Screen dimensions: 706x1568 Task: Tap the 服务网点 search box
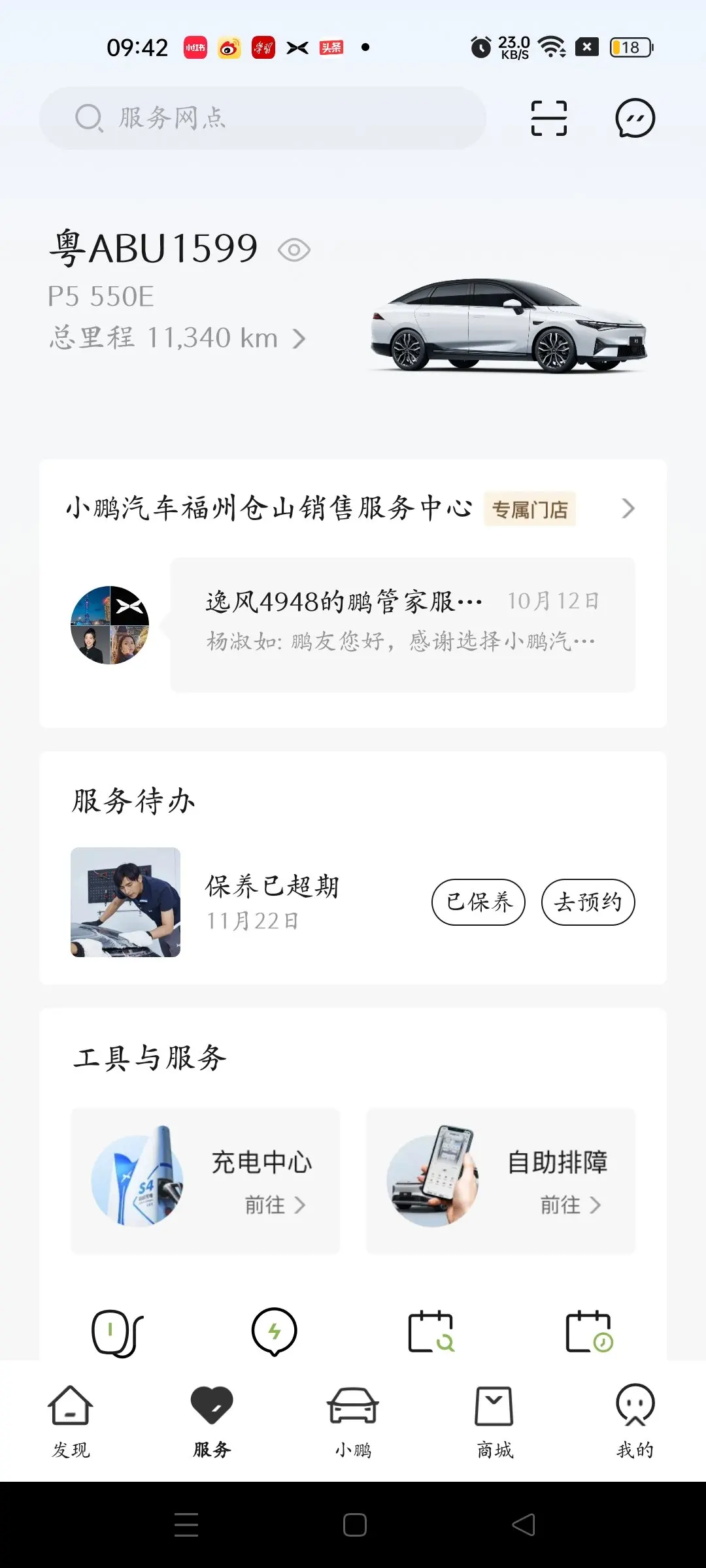coord(261,118)
